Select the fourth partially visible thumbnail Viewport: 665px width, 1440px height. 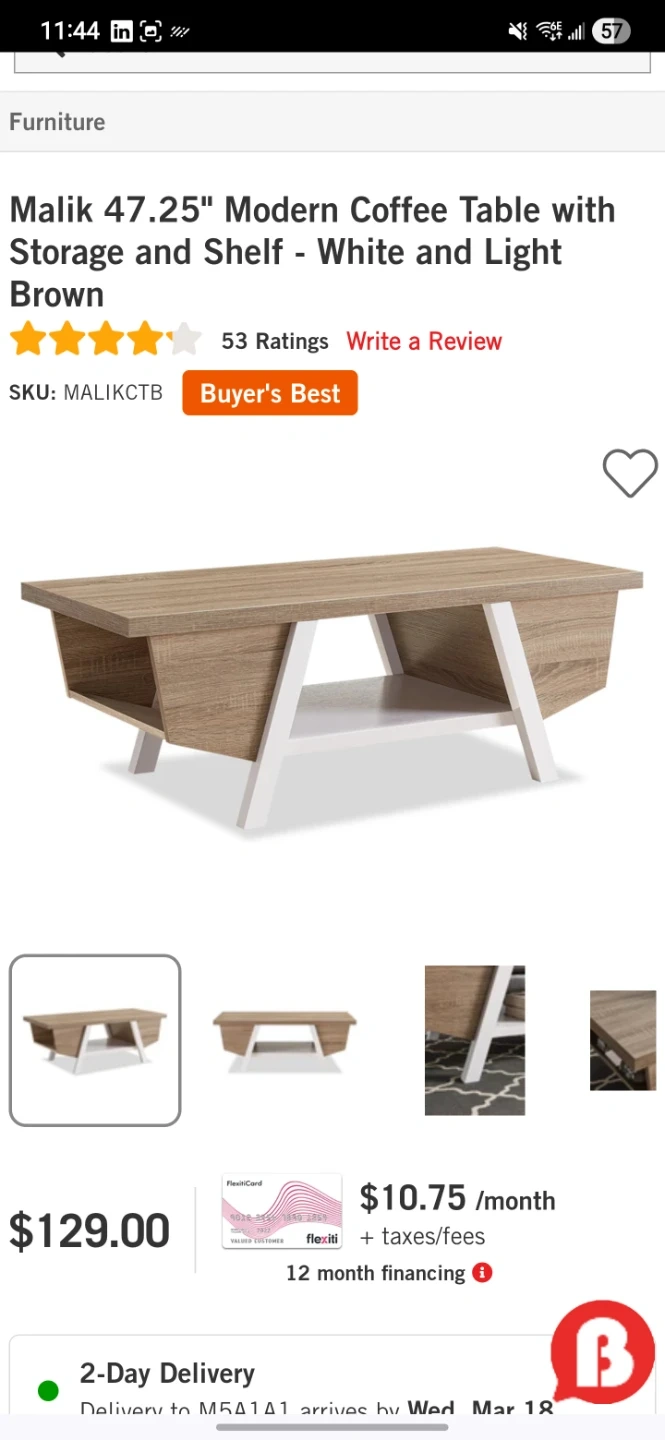pos(622,1040)
